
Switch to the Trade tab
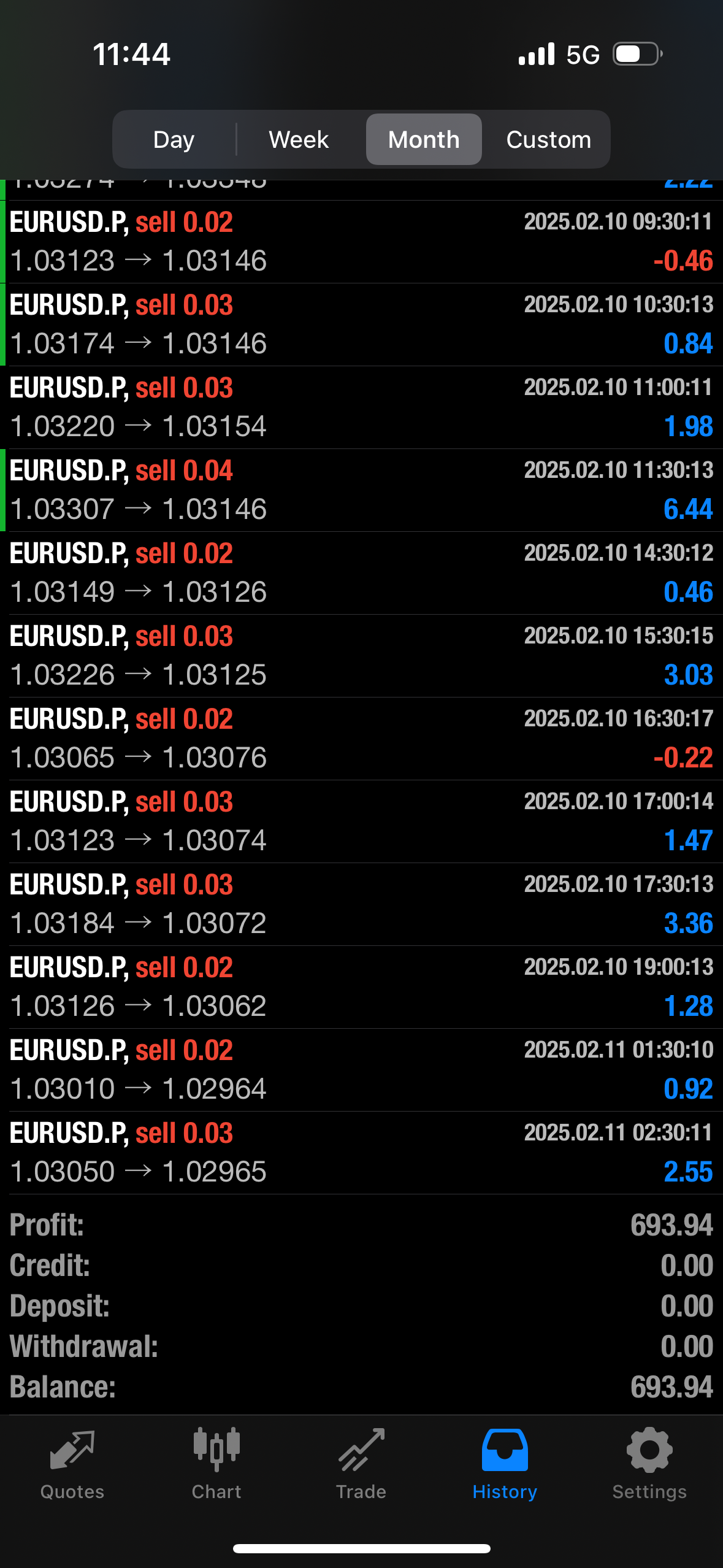click(361, 1464)
